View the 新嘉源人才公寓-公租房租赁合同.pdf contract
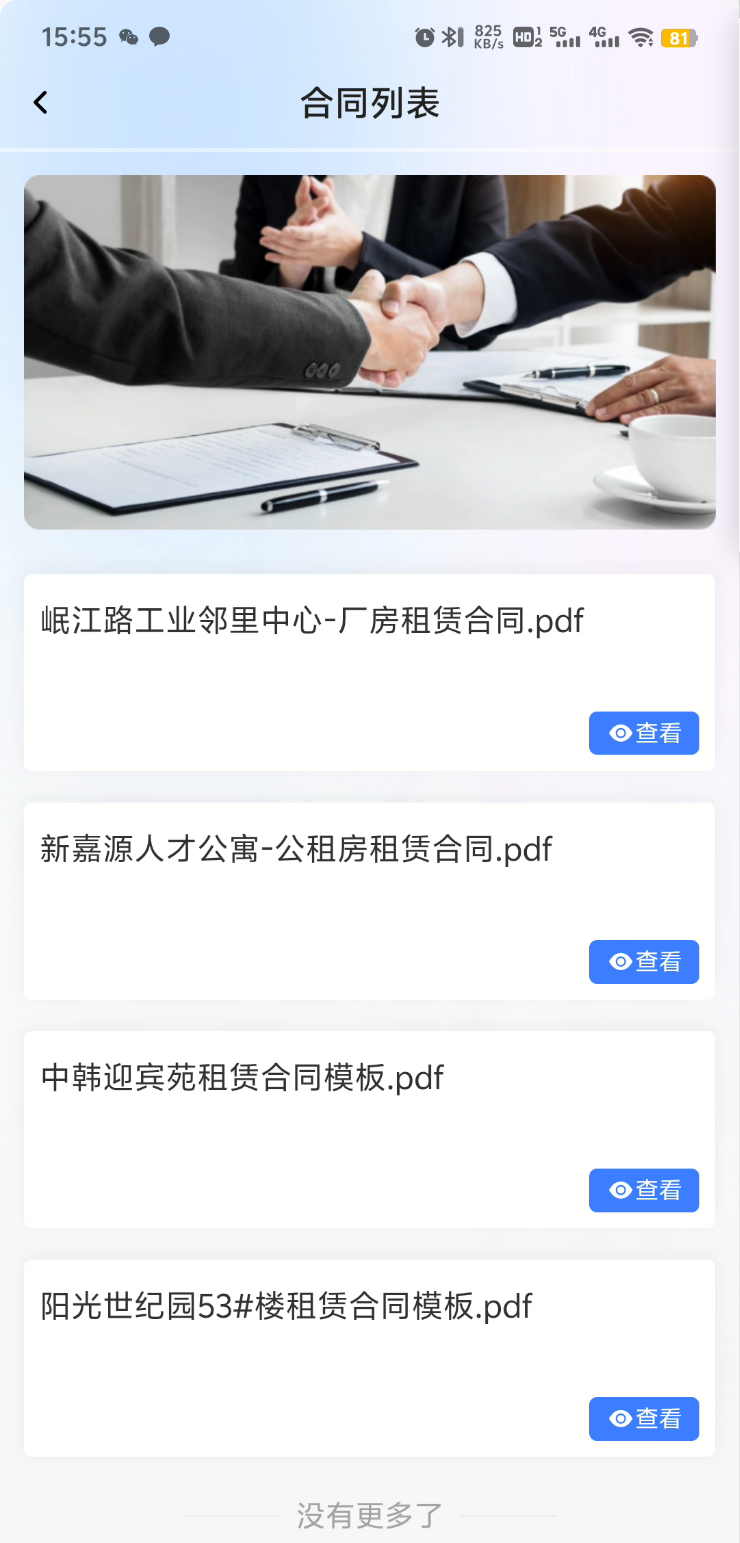 (x=643, y=962)
